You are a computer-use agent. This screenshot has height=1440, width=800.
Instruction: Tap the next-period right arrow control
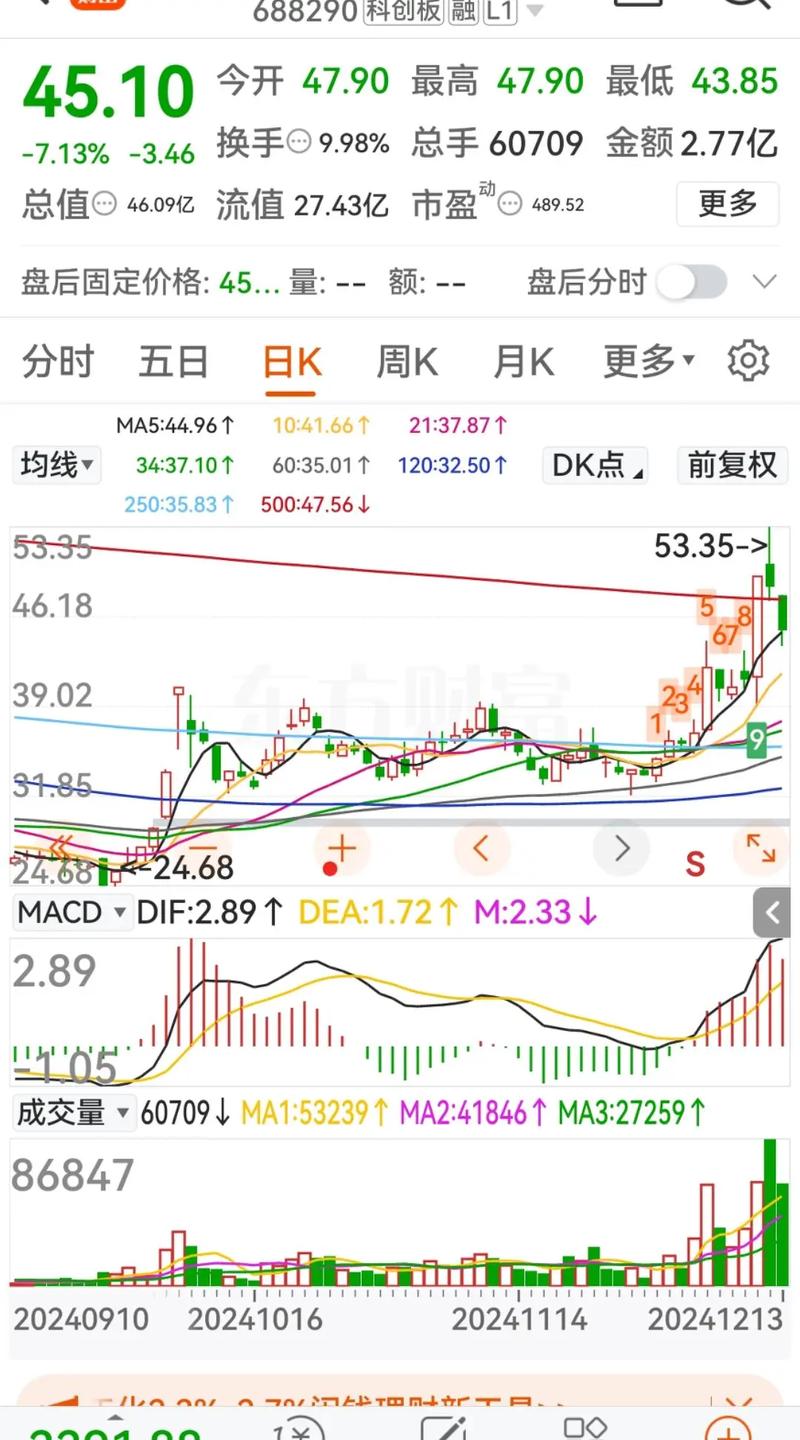[x=620, y=848]
